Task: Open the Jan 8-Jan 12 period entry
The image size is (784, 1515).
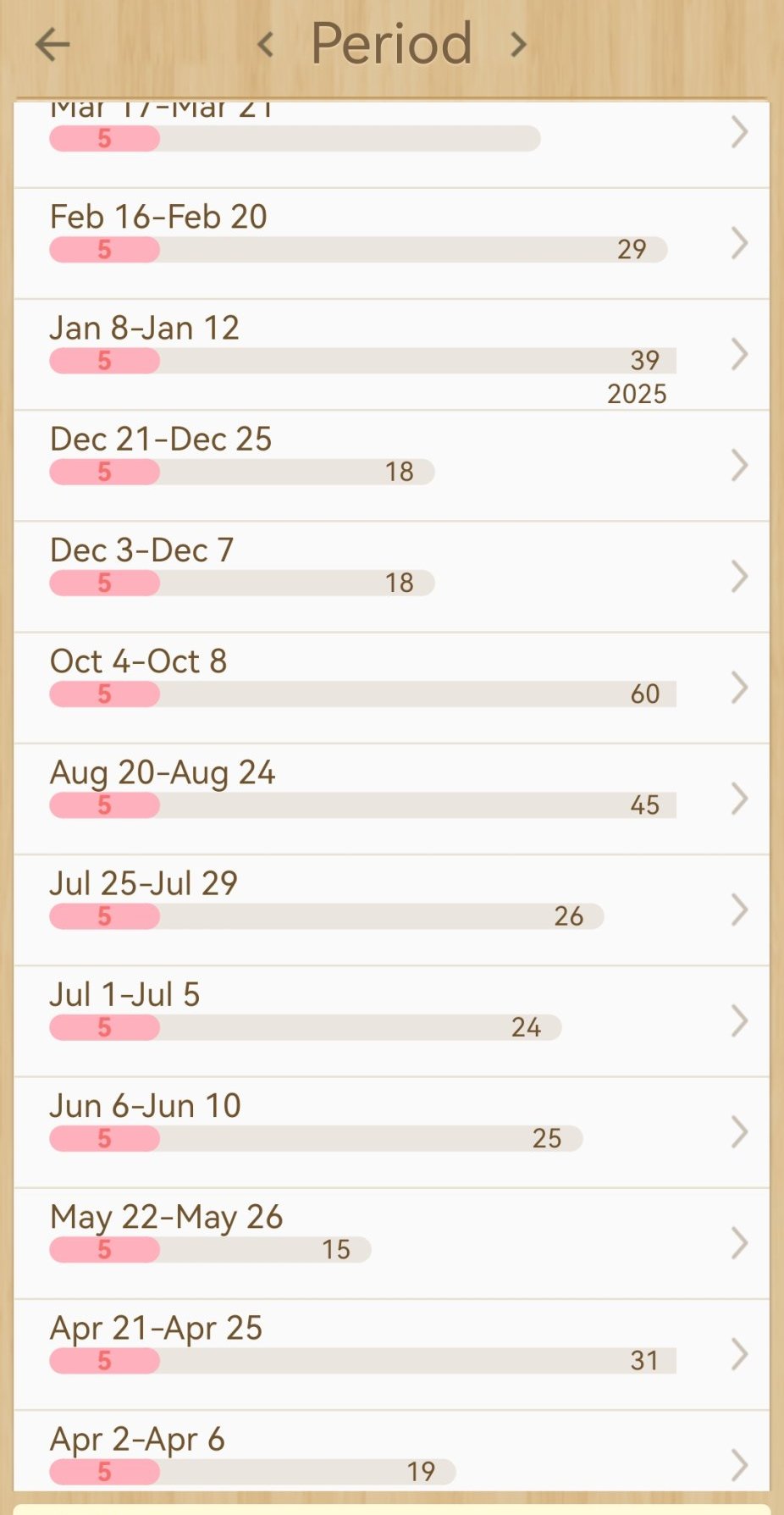Action: point(391,354)
